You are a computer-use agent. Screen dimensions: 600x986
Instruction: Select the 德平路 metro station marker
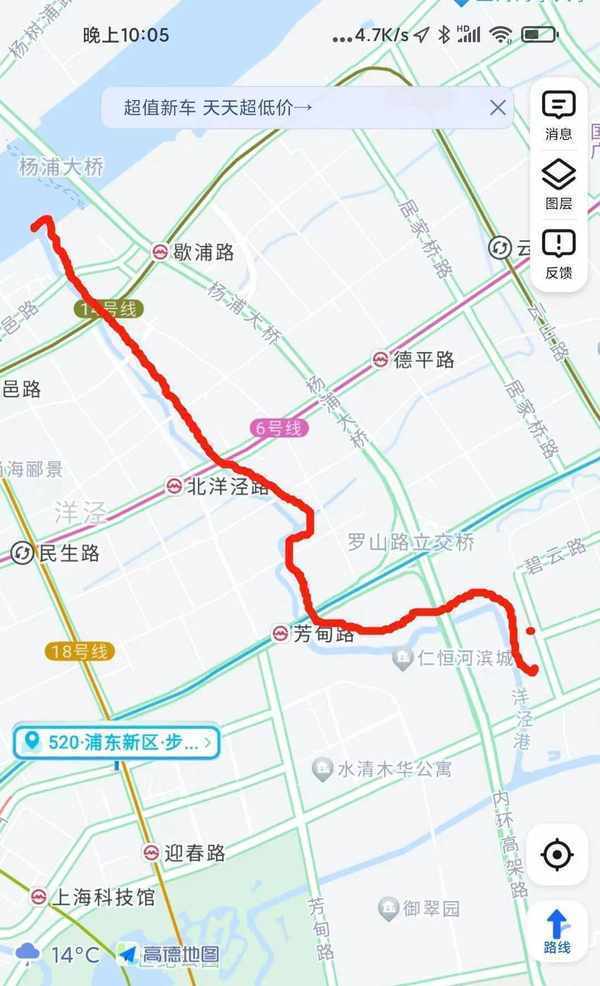pos(381,360)
